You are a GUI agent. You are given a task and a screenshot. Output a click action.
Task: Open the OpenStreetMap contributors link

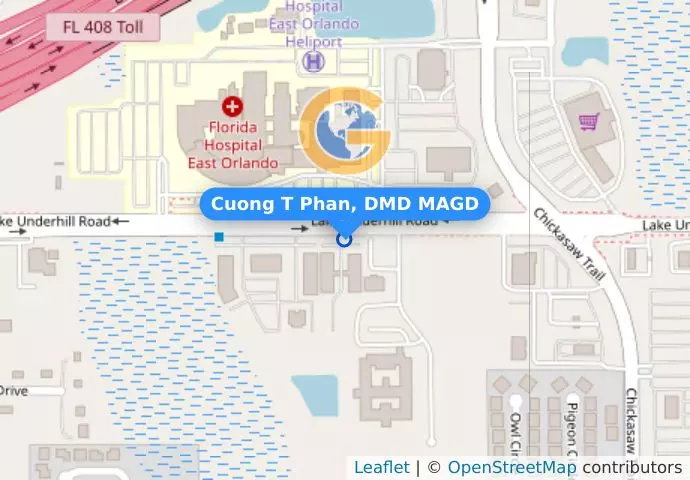pyautogui.click(x=511, y=467)
